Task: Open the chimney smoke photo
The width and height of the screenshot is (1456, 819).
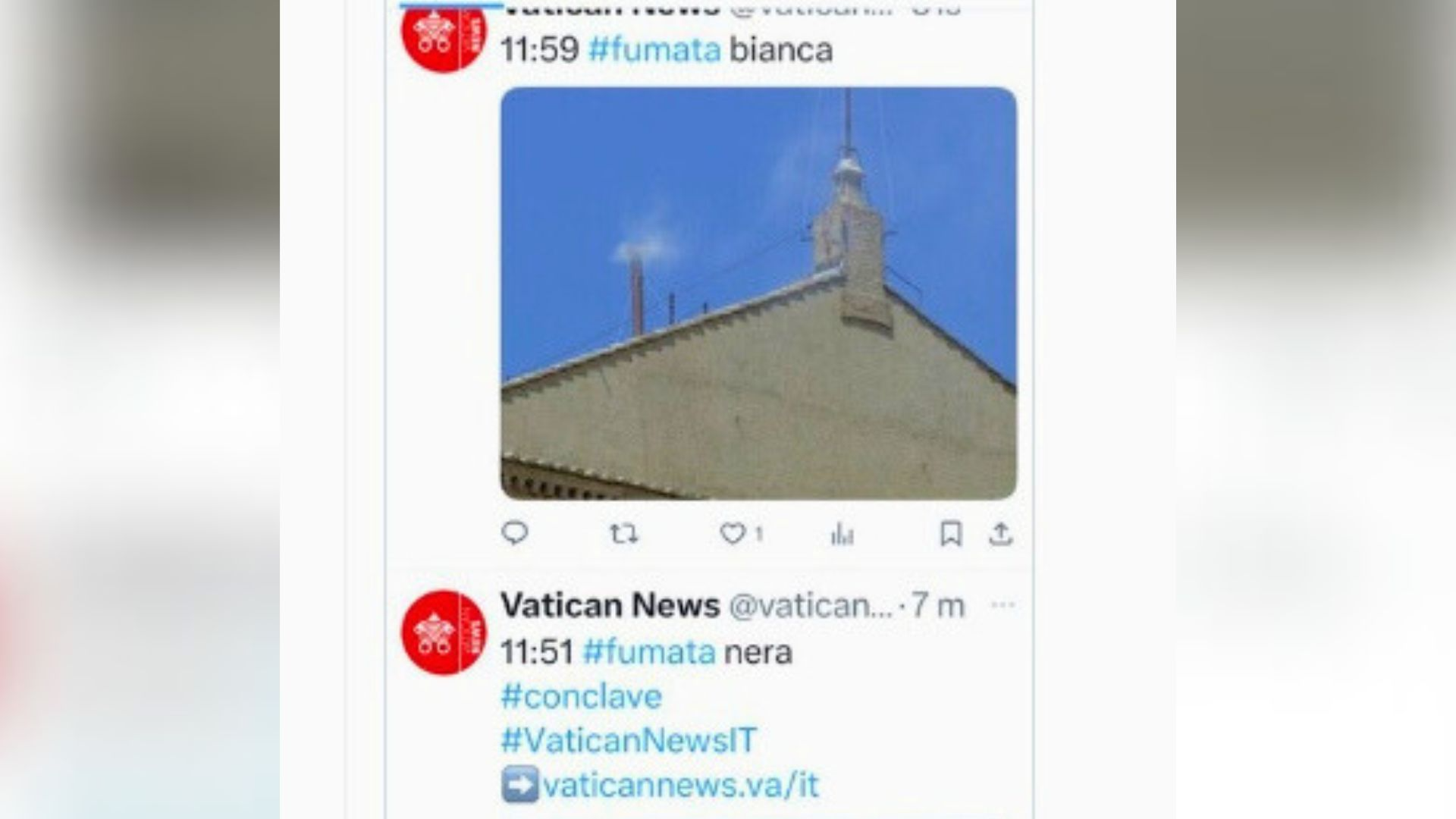Action: (x=758, y=293)
